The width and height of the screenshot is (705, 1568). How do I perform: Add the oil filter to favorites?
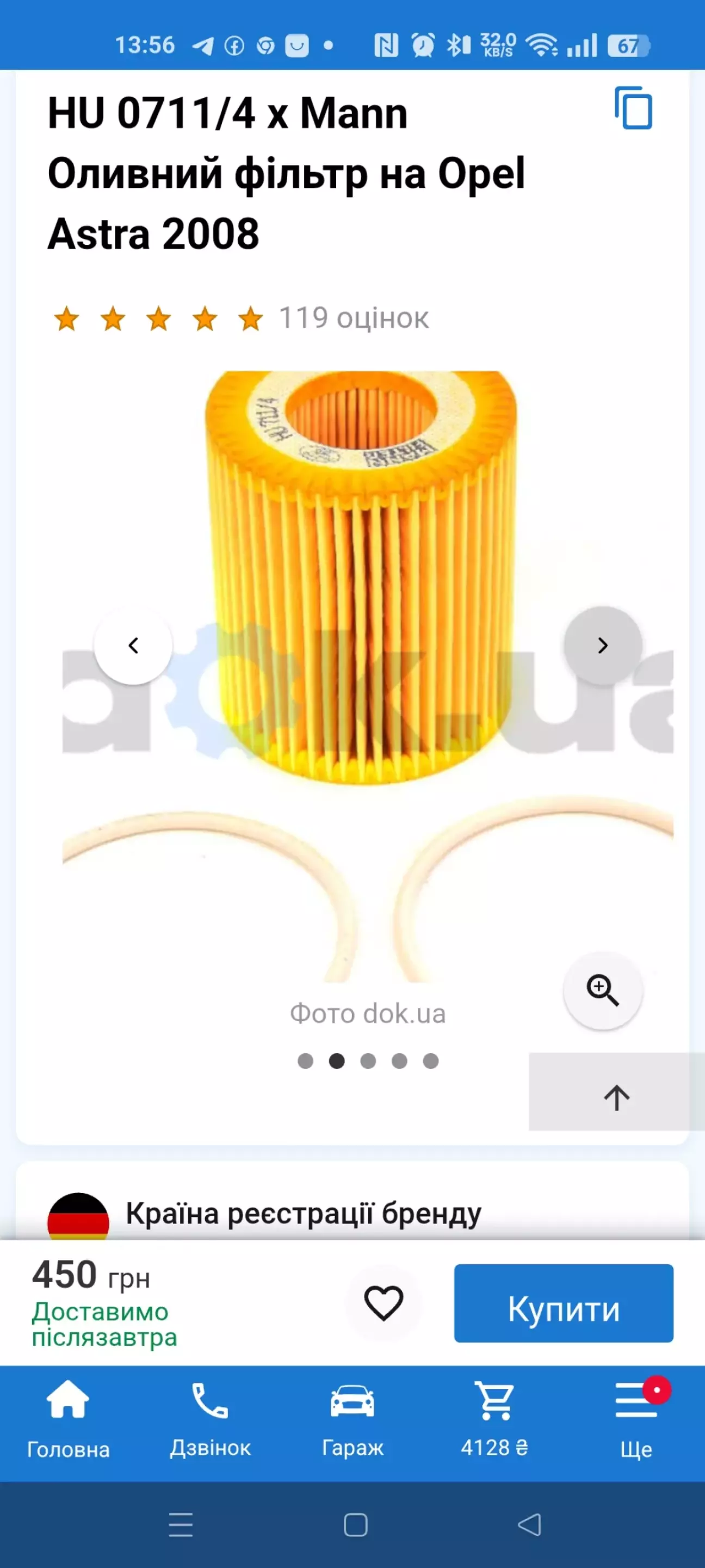383,1302
